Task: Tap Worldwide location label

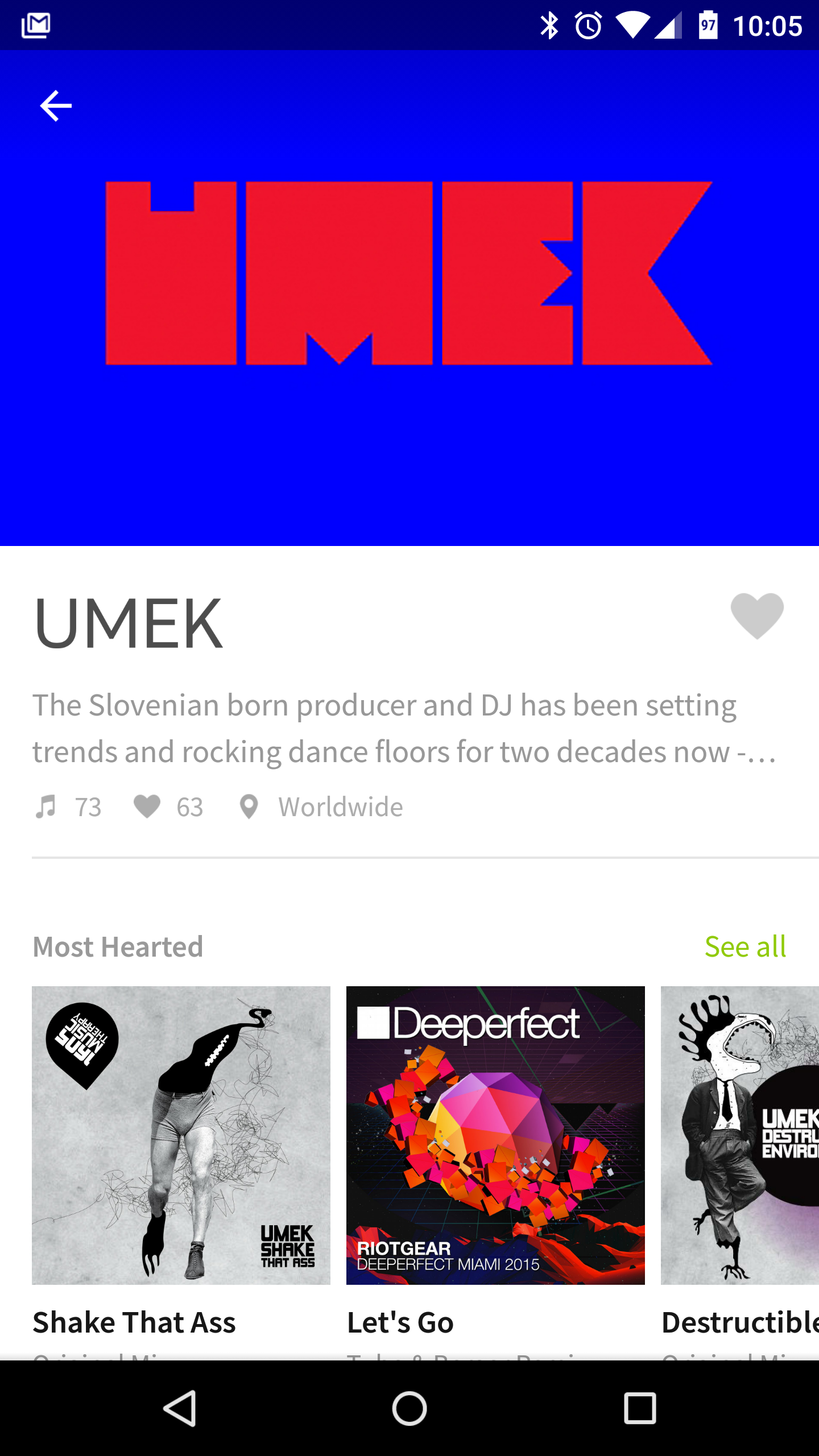Action: pos(340,806)
